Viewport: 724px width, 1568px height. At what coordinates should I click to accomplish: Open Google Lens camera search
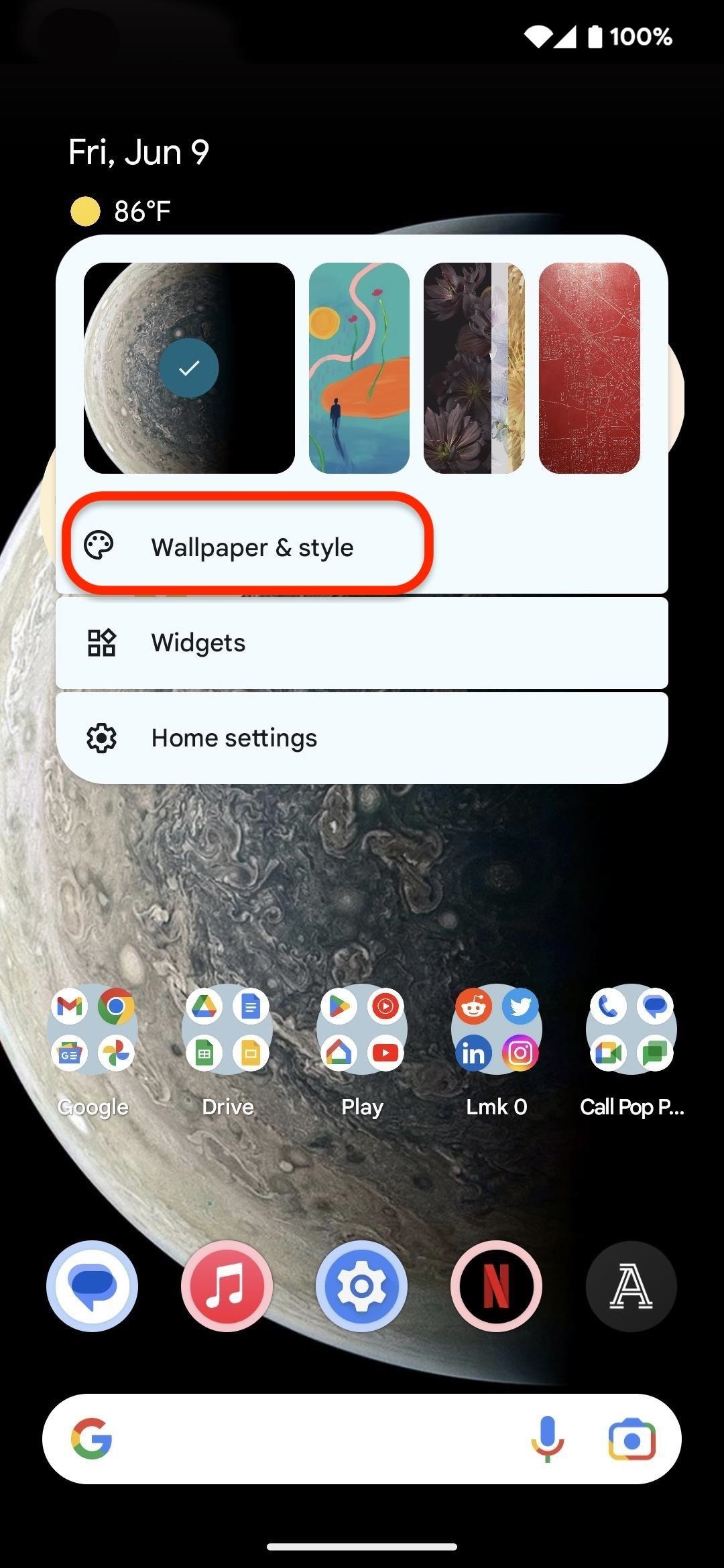(631, 1439)
